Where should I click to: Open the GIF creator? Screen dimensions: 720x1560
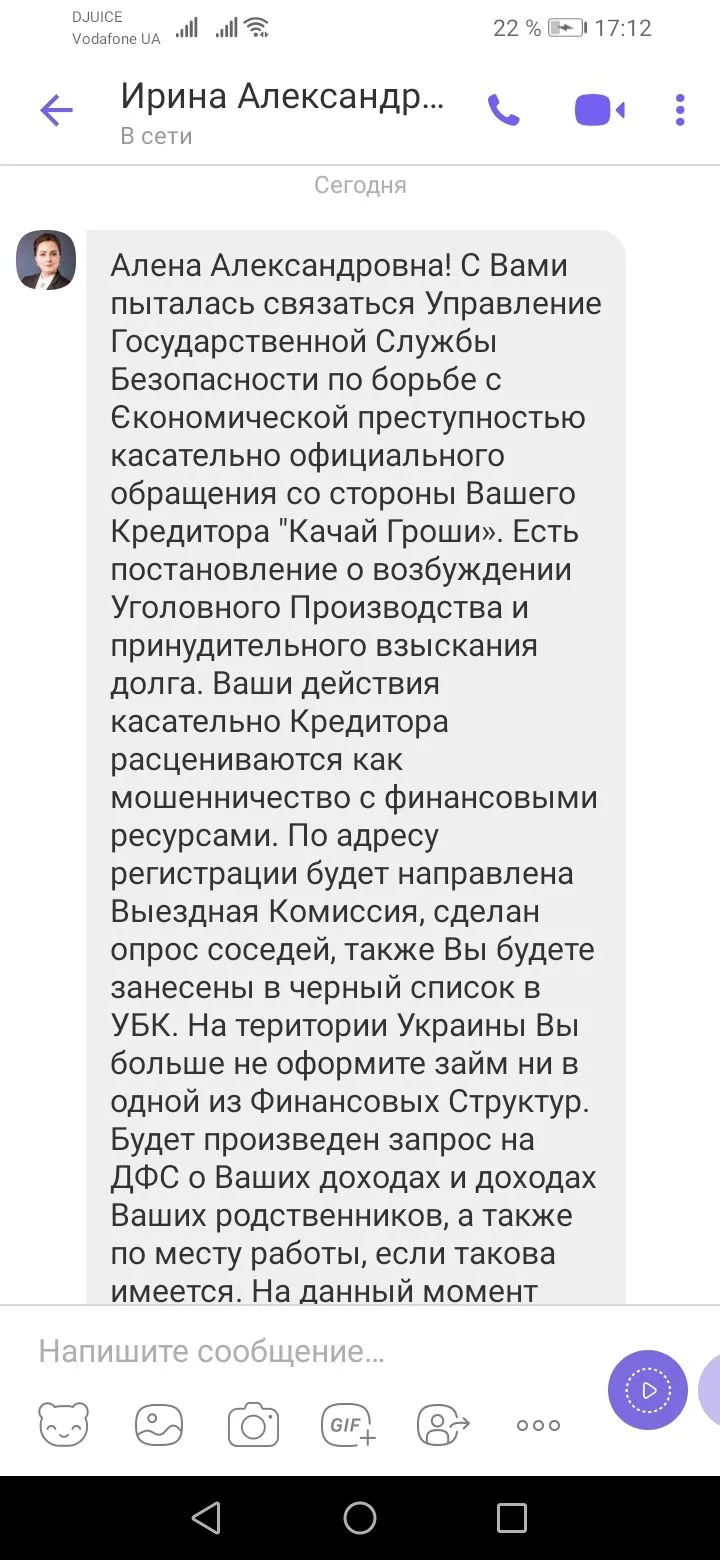click(347, 1424)
